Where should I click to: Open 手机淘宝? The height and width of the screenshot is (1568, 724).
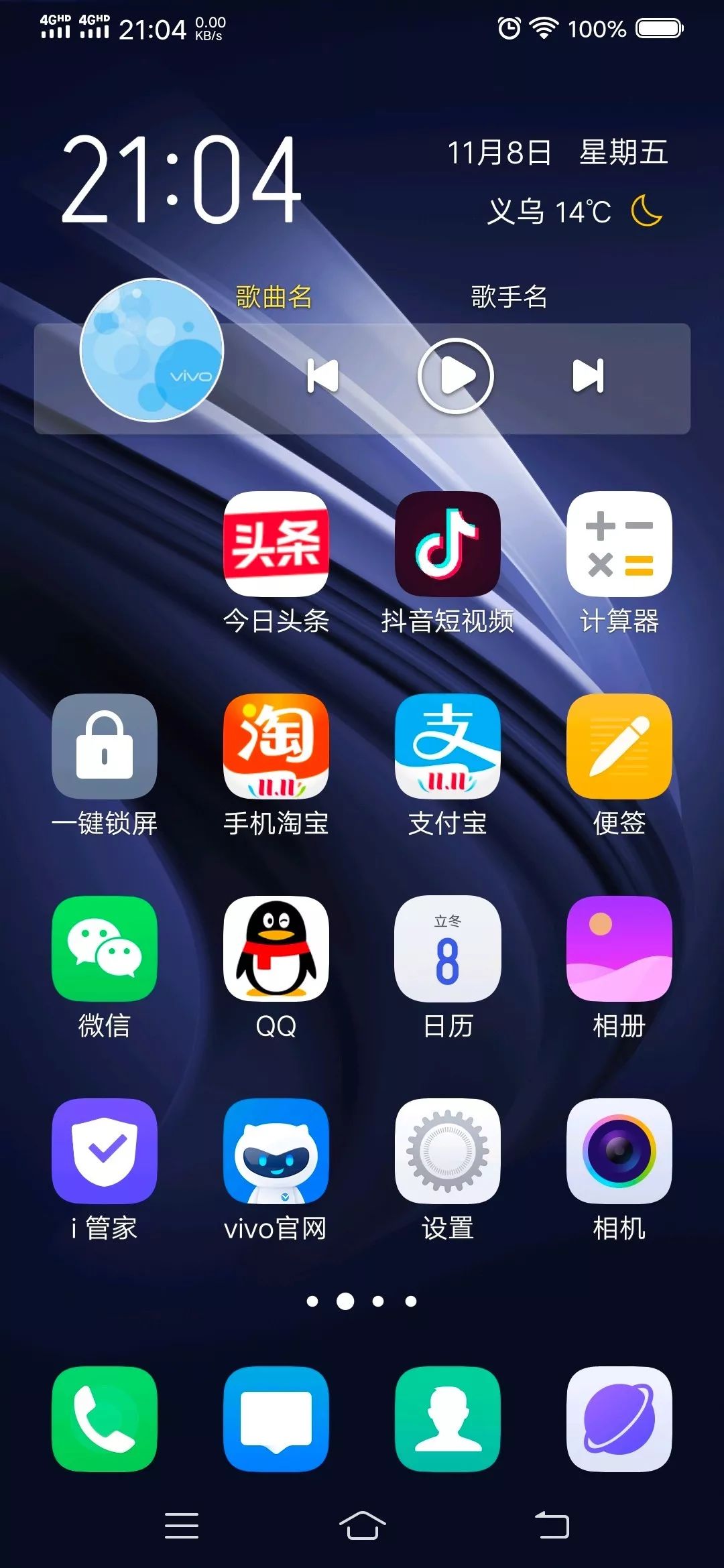point(276,746)
